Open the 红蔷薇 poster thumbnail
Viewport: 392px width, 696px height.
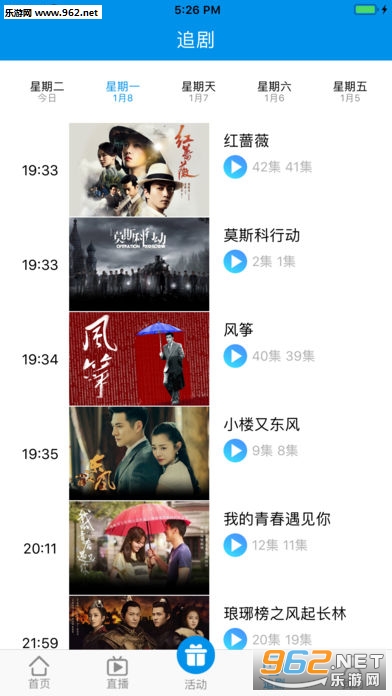(x=139, y=170)
